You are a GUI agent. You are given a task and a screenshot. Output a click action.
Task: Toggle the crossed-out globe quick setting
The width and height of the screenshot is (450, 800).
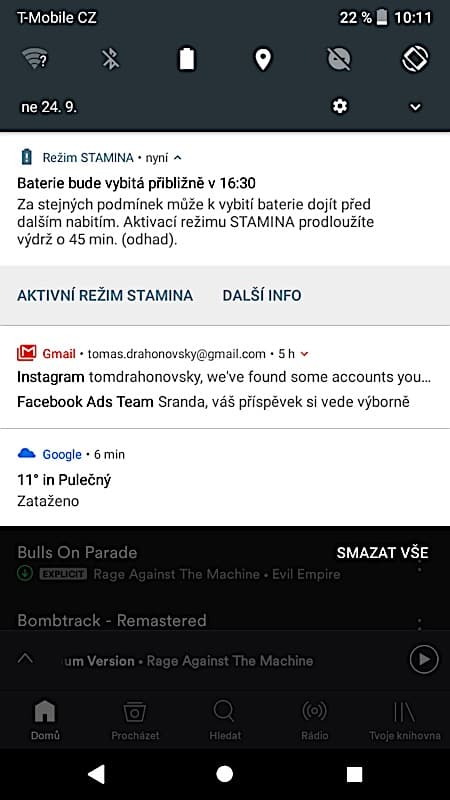click(x=339, y=60)
